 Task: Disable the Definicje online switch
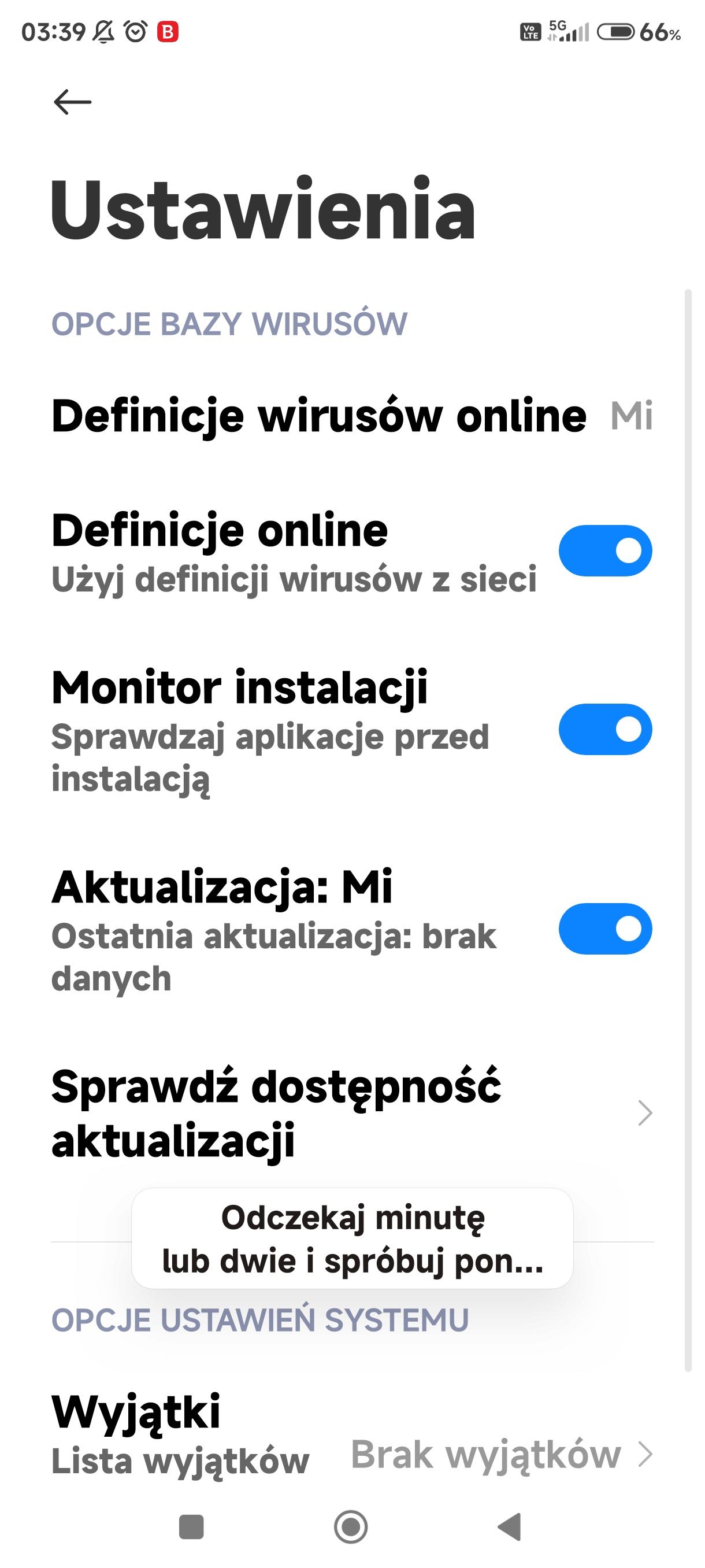pos(604,551)
